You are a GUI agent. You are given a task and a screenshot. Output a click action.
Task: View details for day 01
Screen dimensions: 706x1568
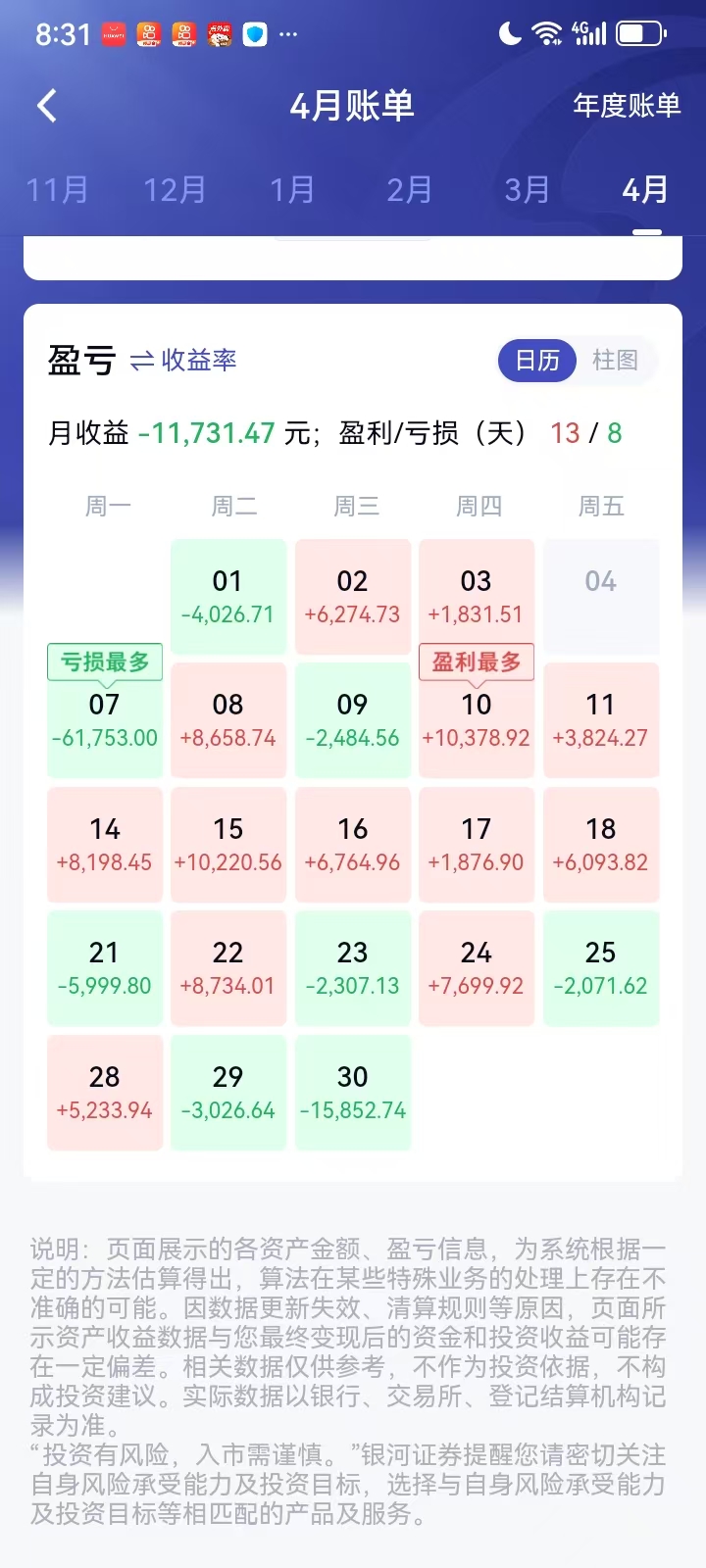pyautogui.click(x=228, y=596)
